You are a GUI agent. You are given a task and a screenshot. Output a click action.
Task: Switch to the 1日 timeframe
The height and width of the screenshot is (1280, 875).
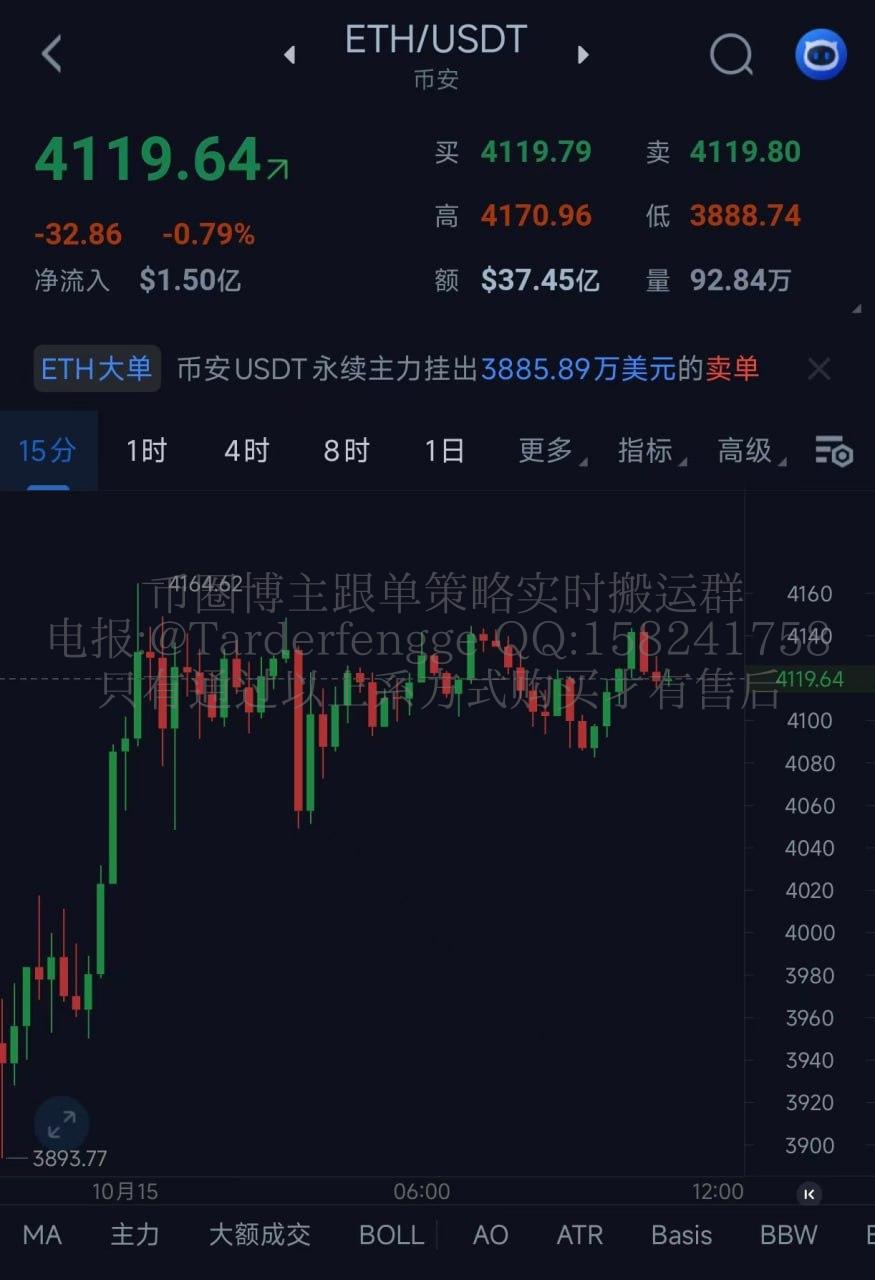(444, 451)
